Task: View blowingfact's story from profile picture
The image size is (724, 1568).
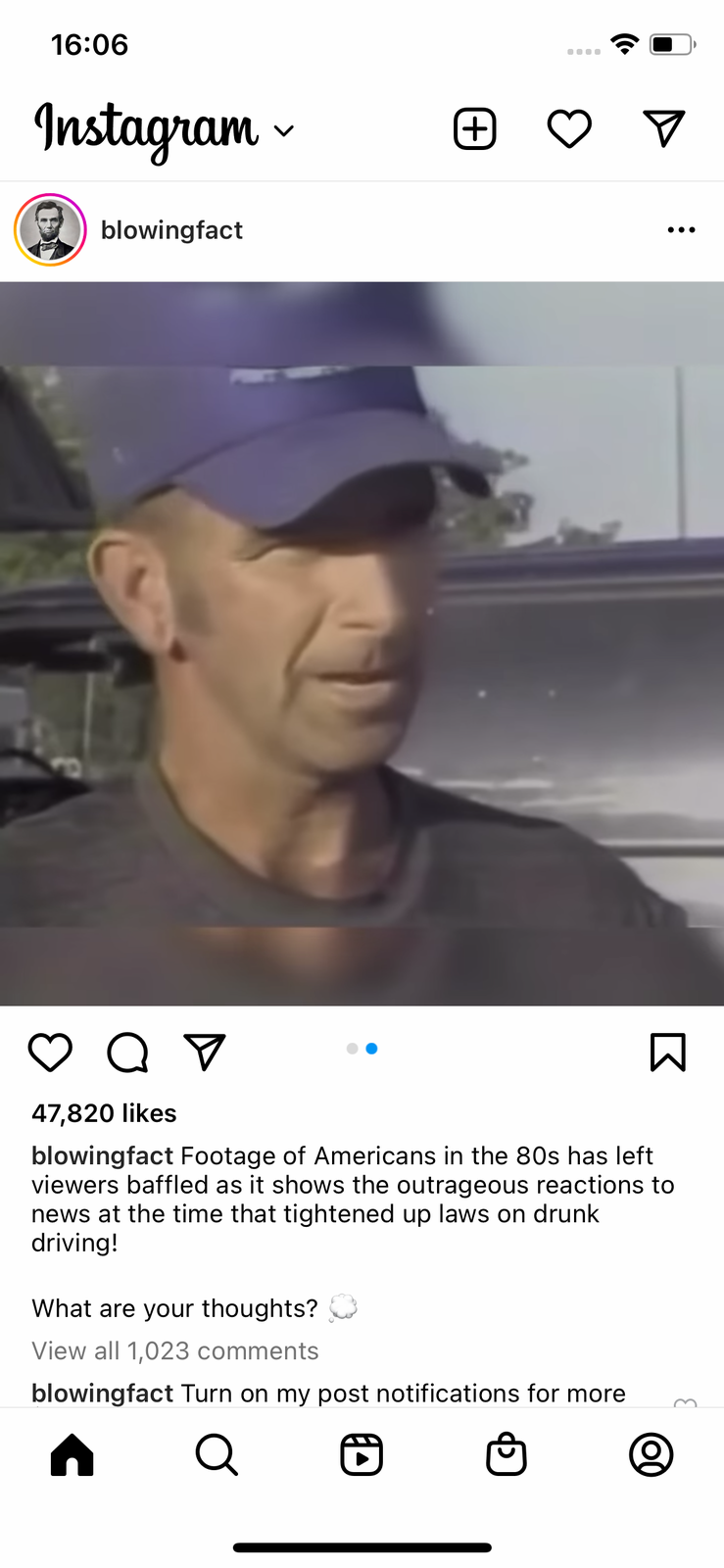Action: coord(50,230)
